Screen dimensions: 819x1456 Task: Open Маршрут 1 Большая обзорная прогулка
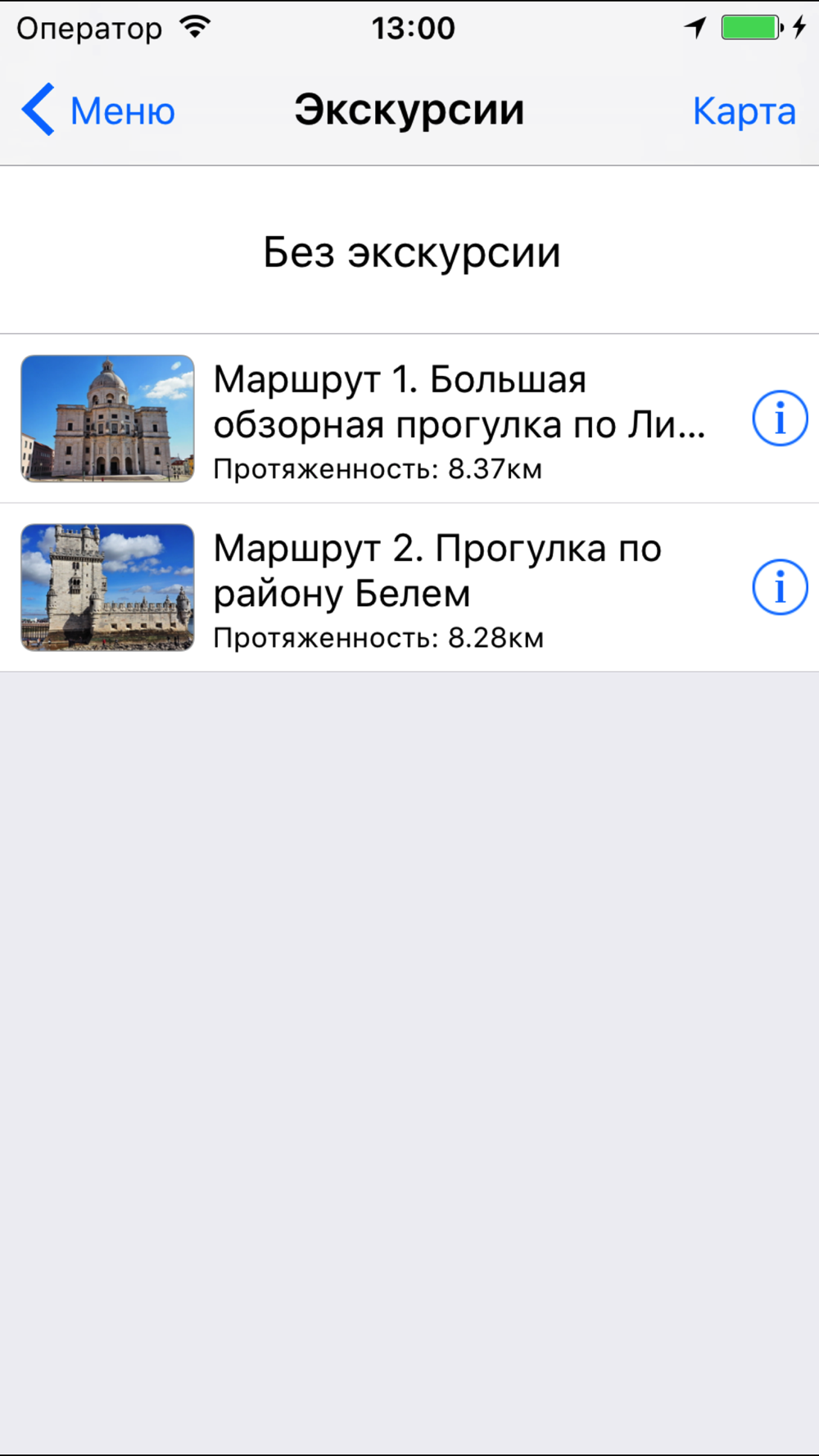coord(409,418)
